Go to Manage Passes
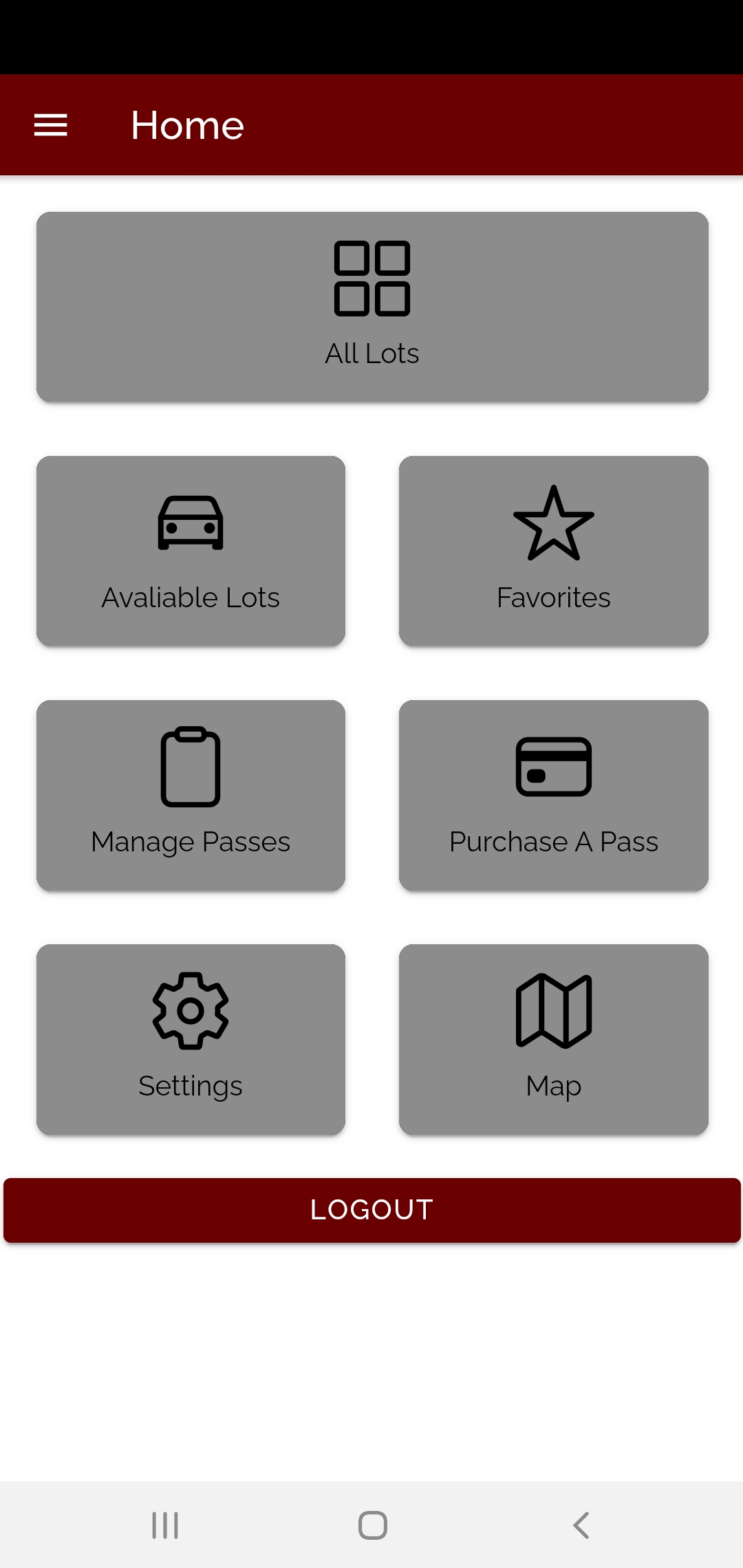Image resolution: width=743 pixels, height=1568 pixels. (191, 795)
